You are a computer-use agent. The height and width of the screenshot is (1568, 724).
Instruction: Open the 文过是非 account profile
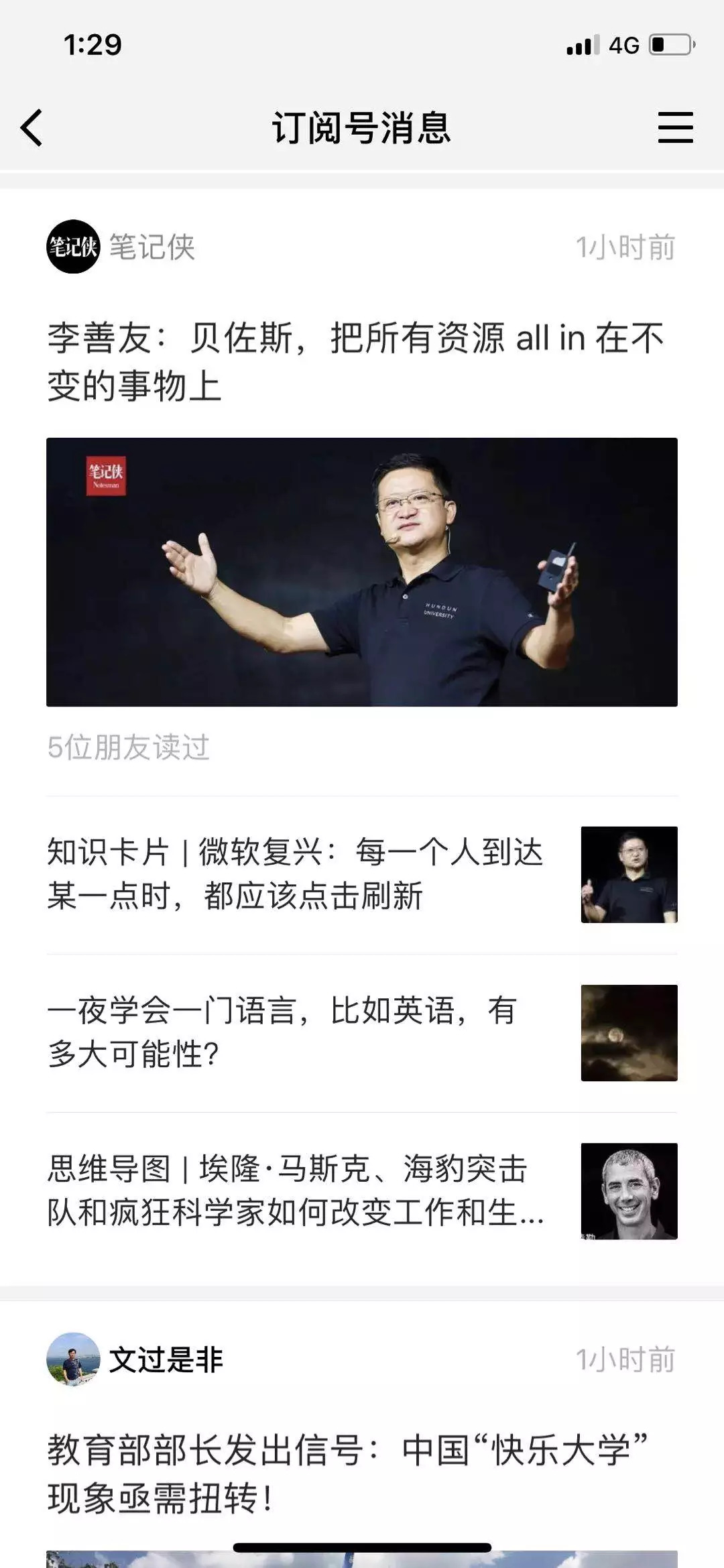click(134, 1360)
